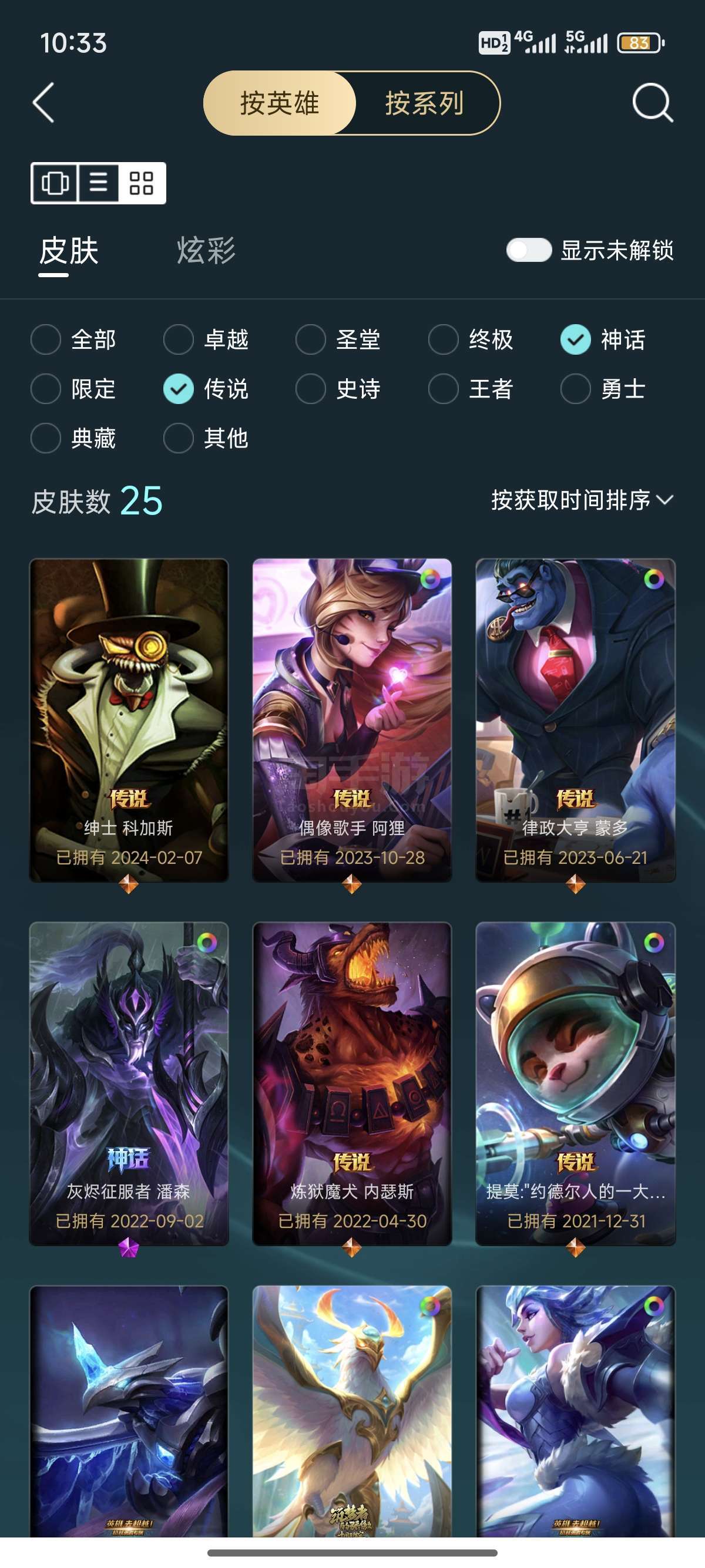Open the 灰烬征服者 潘森 skin card

click(x=129, y=1084)
